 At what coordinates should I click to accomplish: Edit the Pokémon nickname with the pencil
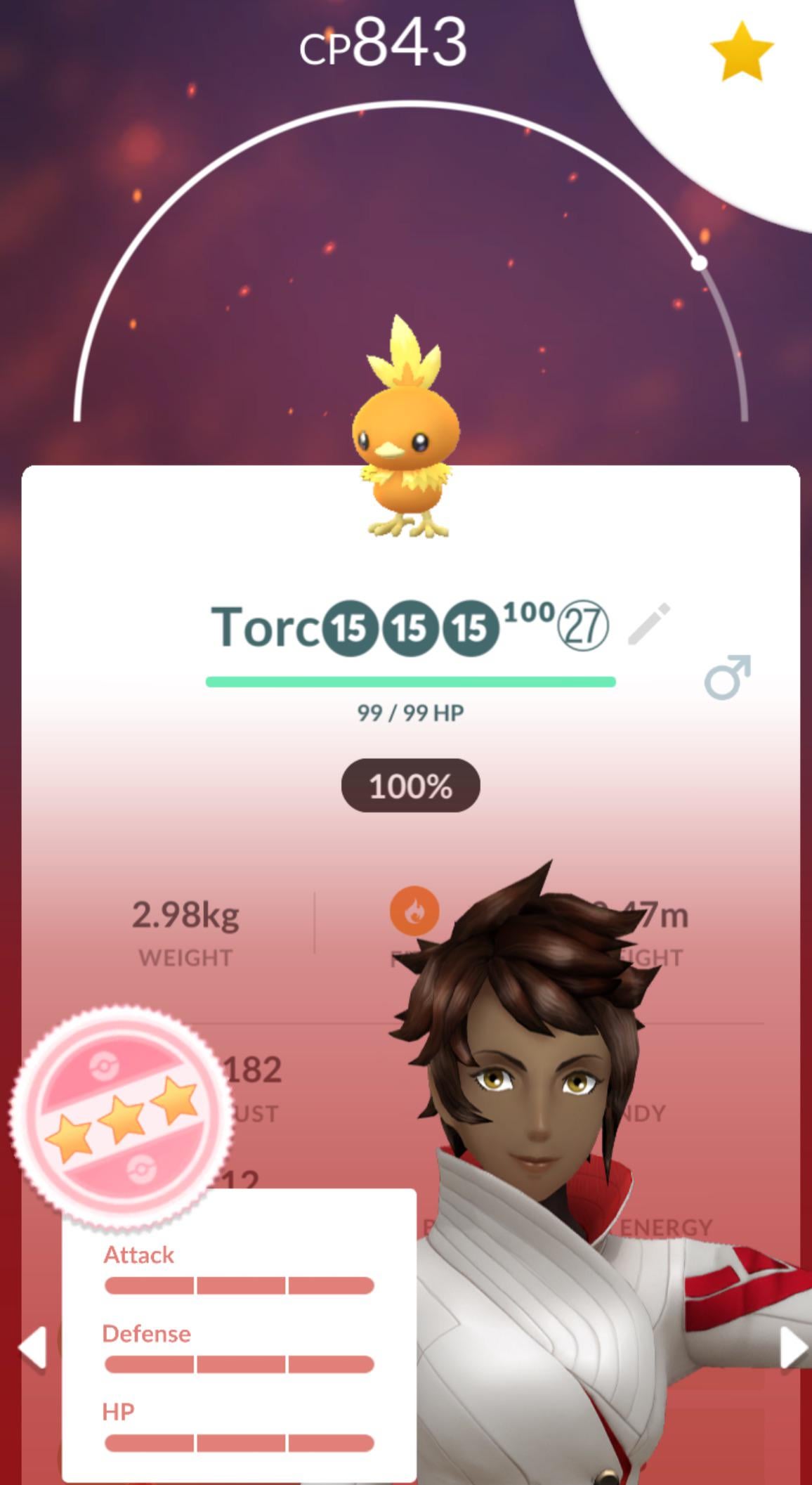[648, 624]
